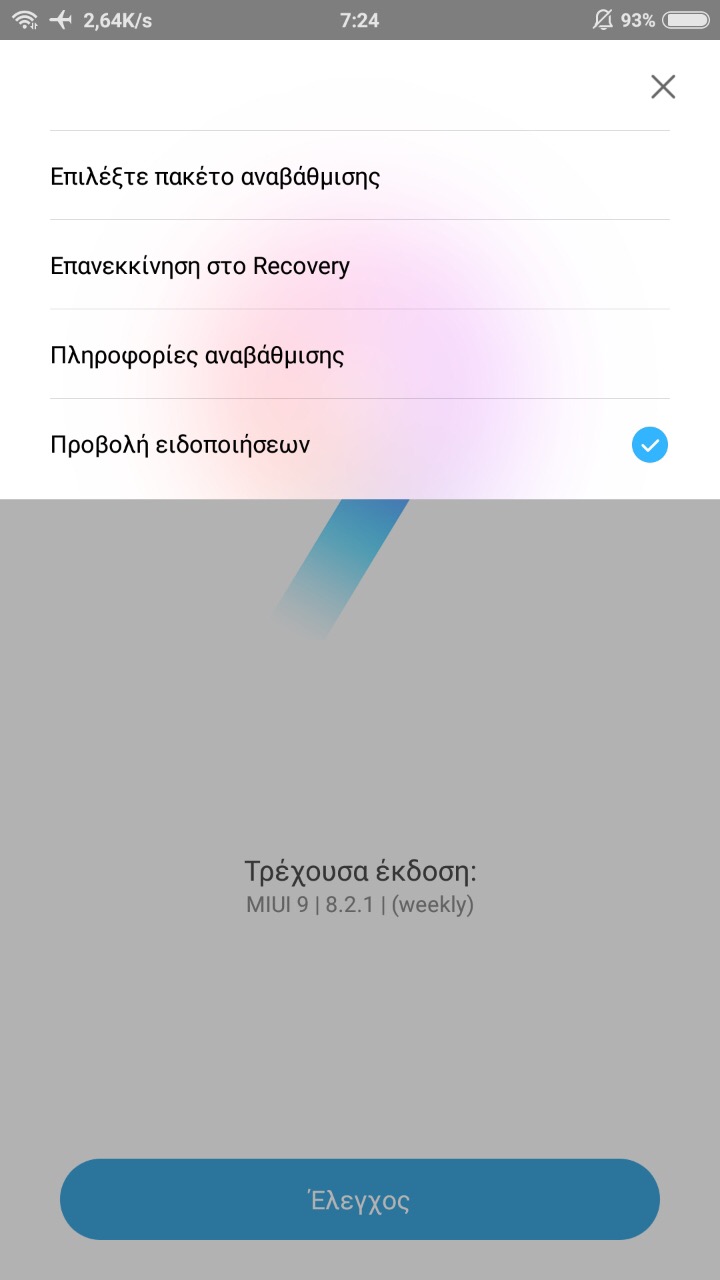Toggle the Προβολή ειδοποιήσεων checkmark
Image resolution: width=720 pixels, height=1280 pixels.
click(x=649, y=444)
